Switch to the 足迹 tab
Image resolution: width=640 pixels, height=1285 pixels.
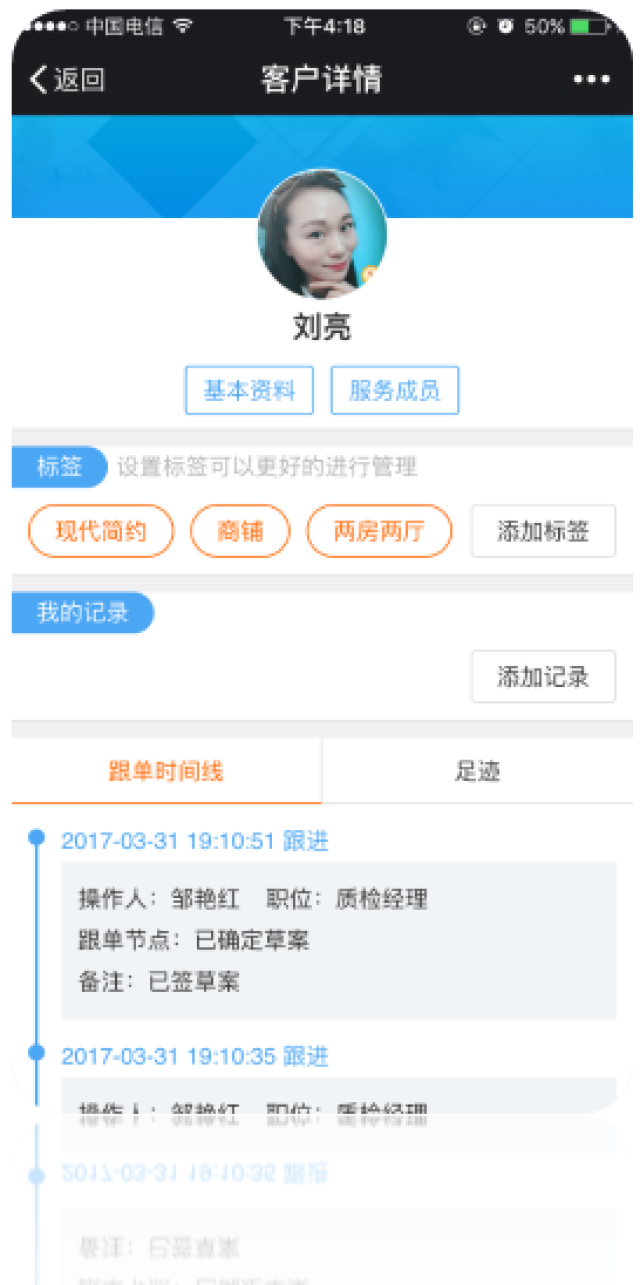(477, 771)
